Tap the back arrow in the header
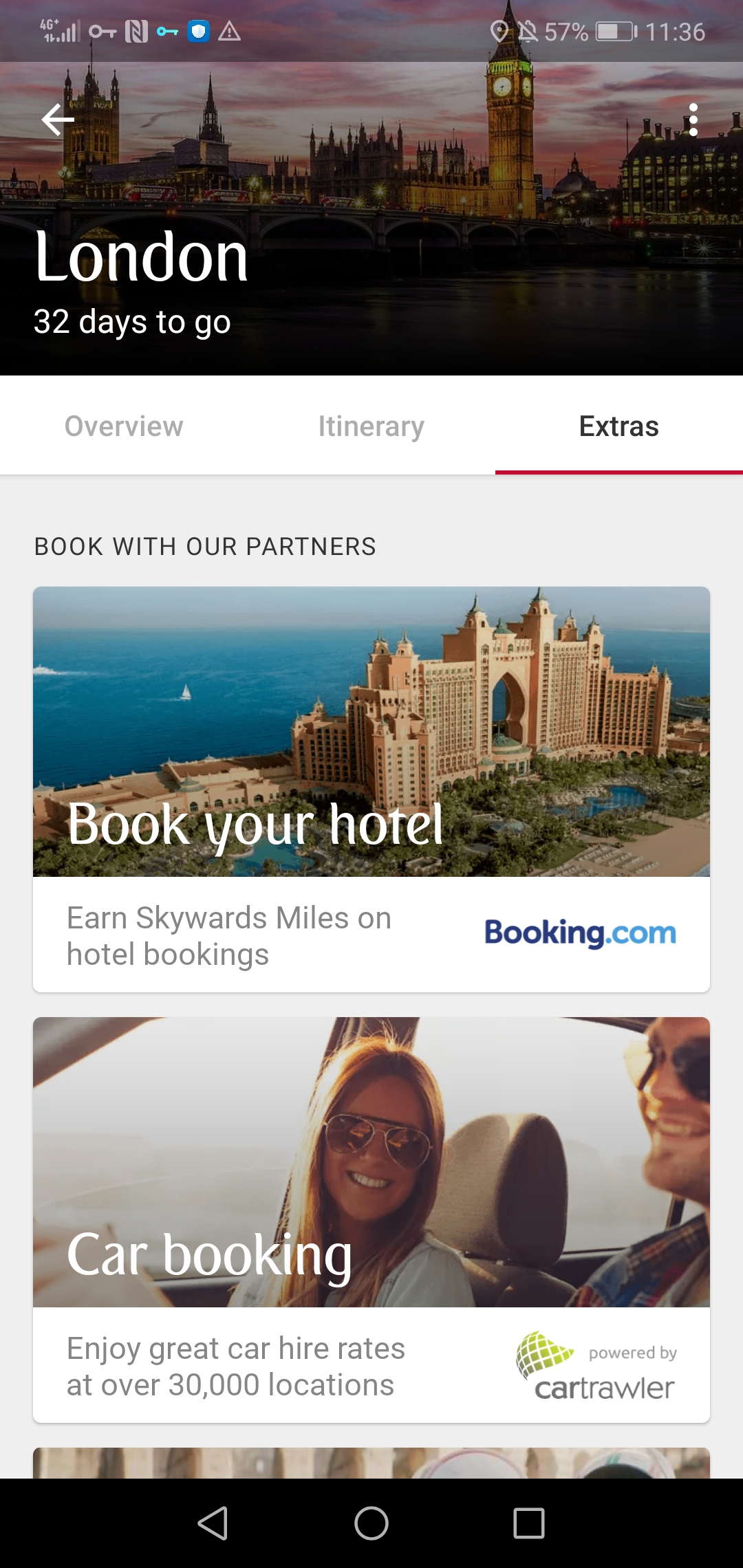 pyautogui.click(x=57, y=119)
